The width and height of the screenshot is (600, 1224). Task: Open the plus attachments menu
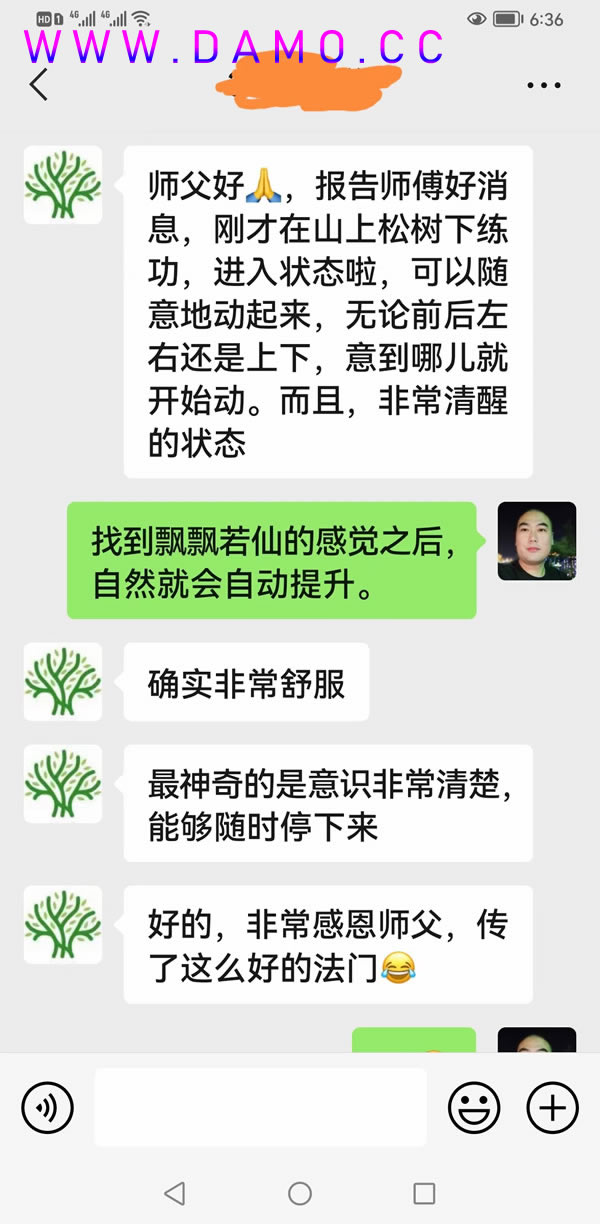pyautogui.click(x=553, y=1107)
